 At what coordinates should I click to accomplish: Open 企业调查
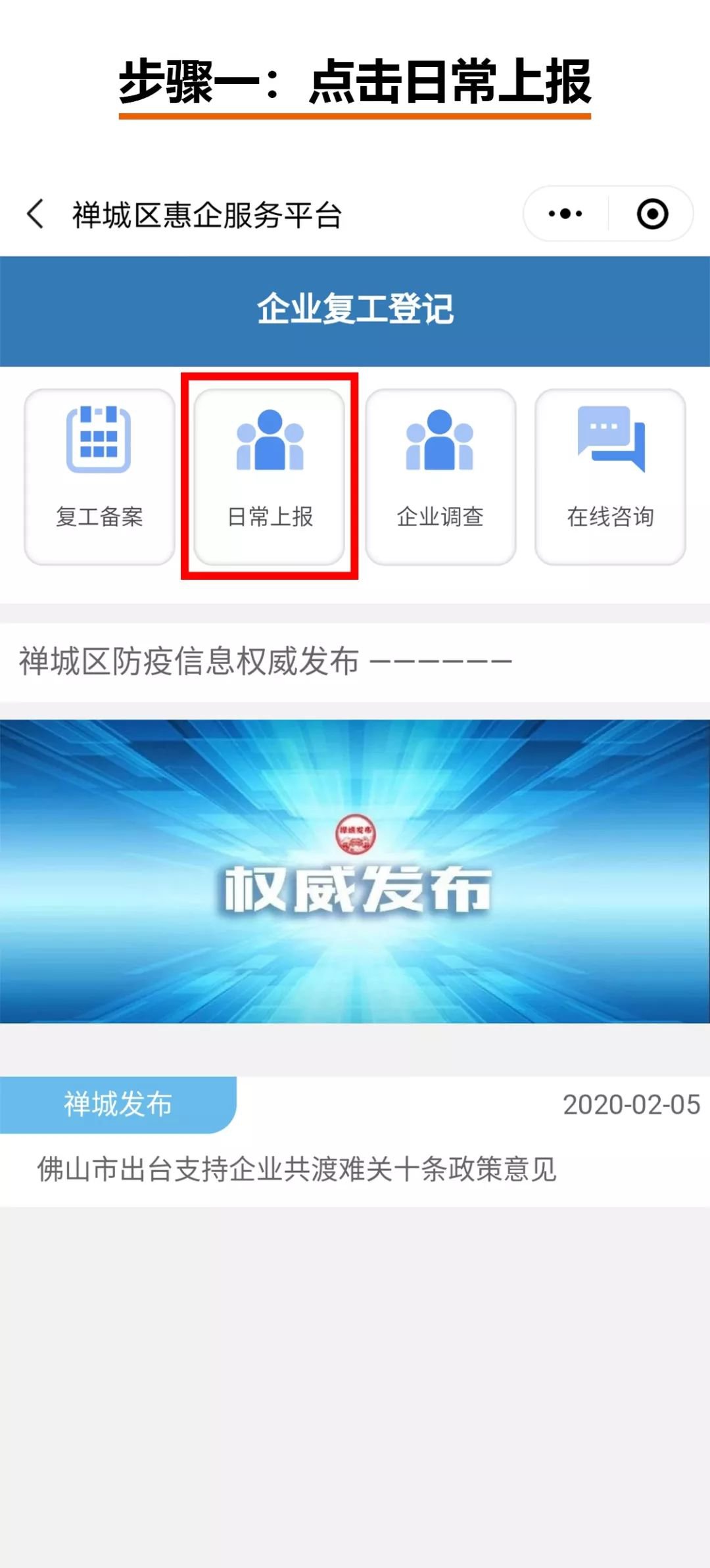[440, 477]
